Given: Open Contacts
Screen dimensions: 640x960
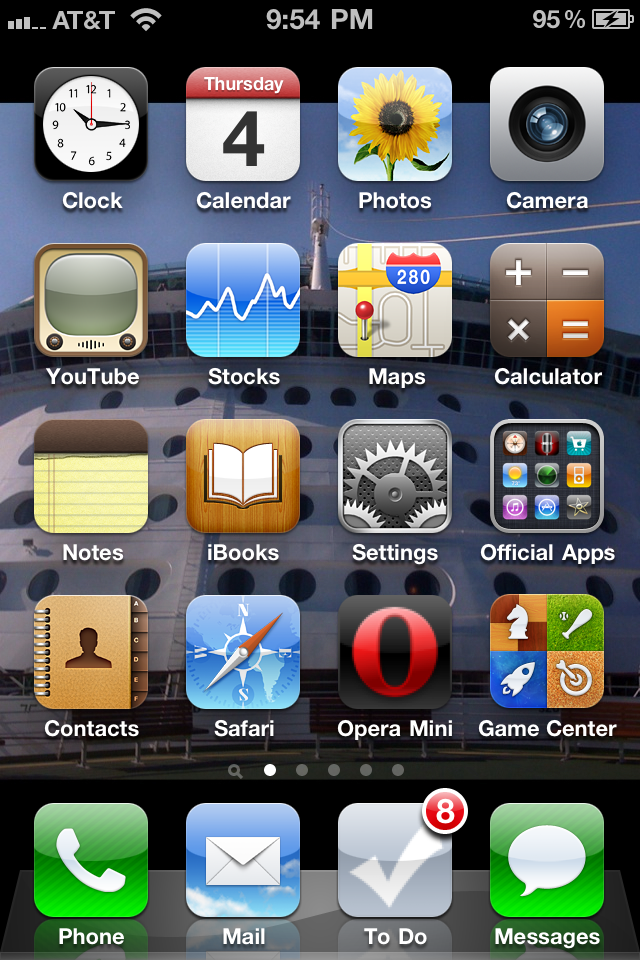Looking at the screenshot, I should click(x=91, y=652).
